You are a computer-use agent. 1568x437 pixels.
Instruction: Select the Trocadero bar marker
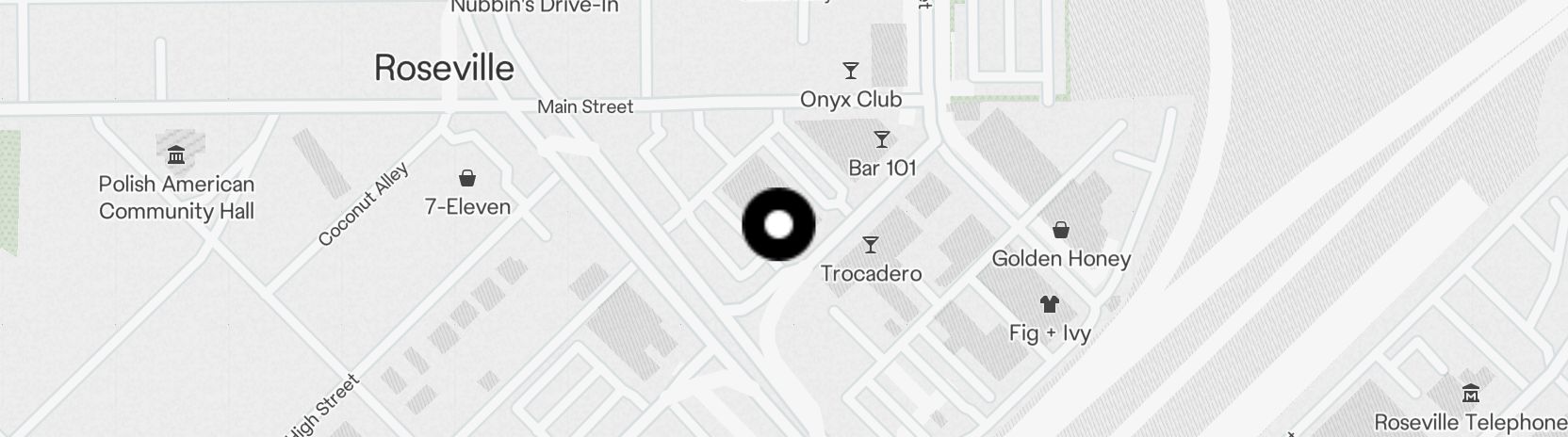pos(871,246)
